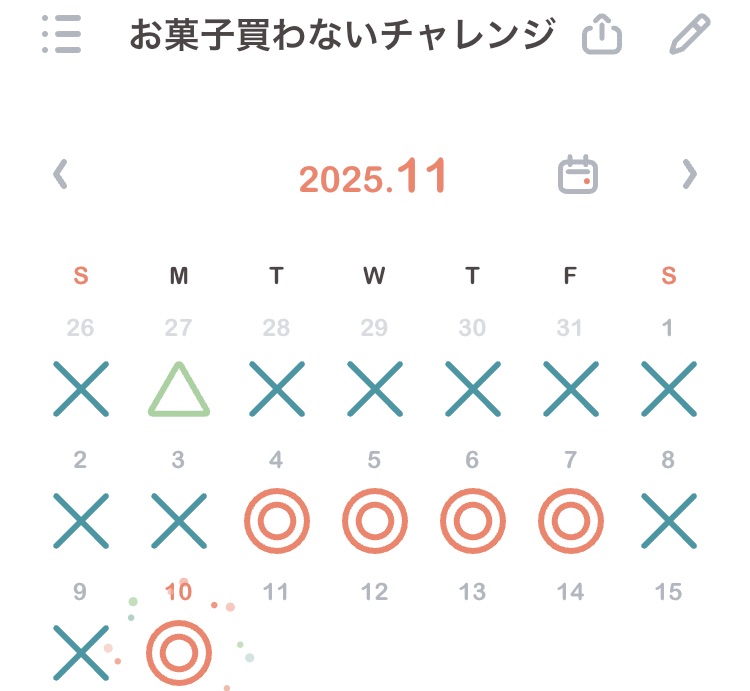Image resolution: width=750 pixels, height=691 pixels.
Task: Go to the previous month
Action: (x=61, y=175)
